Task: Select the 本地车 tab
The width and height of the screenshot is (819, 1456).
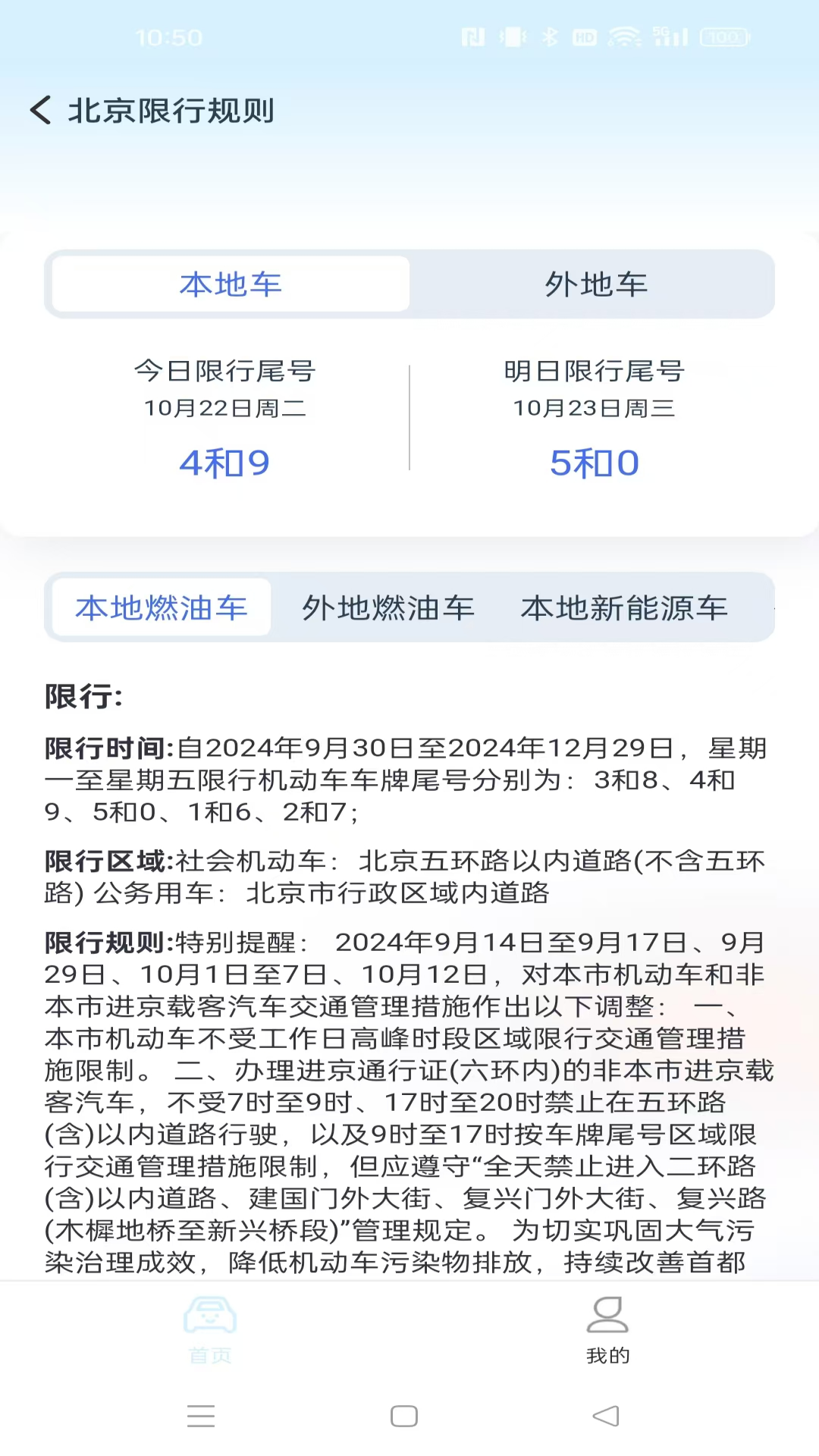Action: coord(231,284)
